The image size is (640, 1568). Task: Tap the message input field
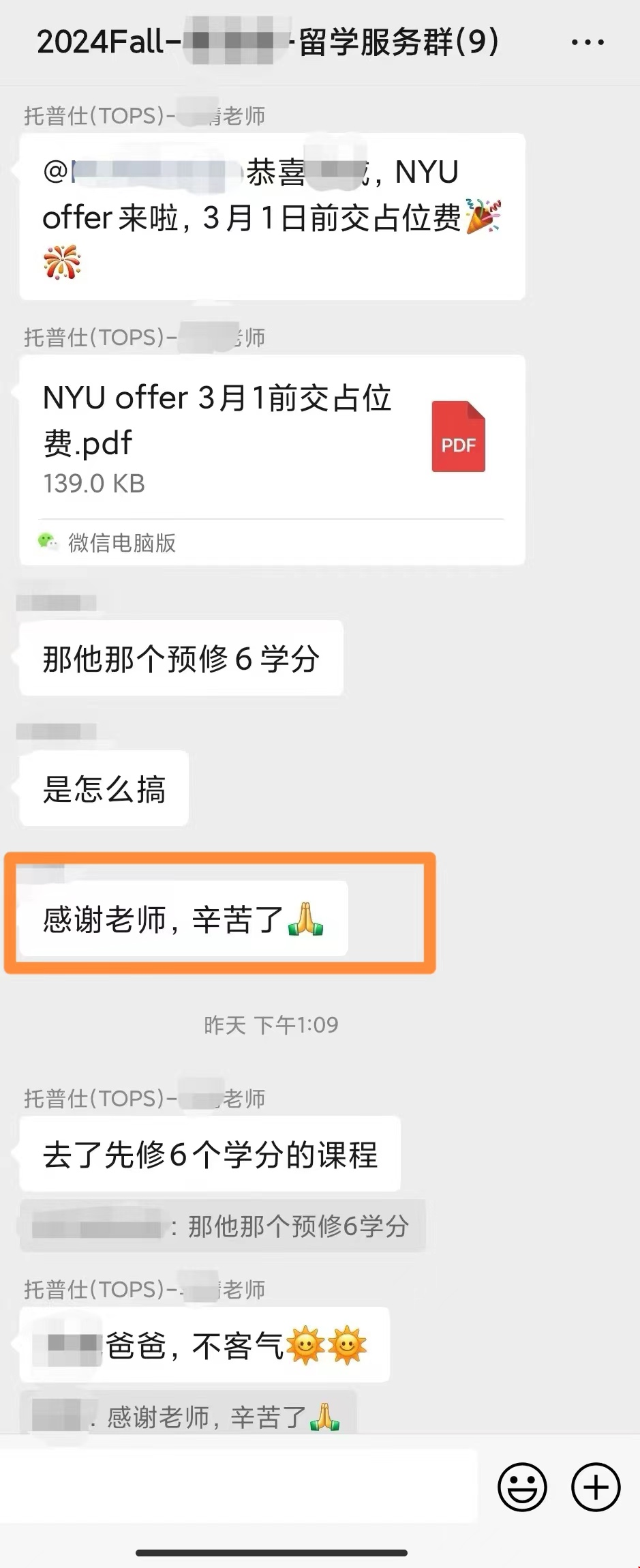tap(239, 1487)
